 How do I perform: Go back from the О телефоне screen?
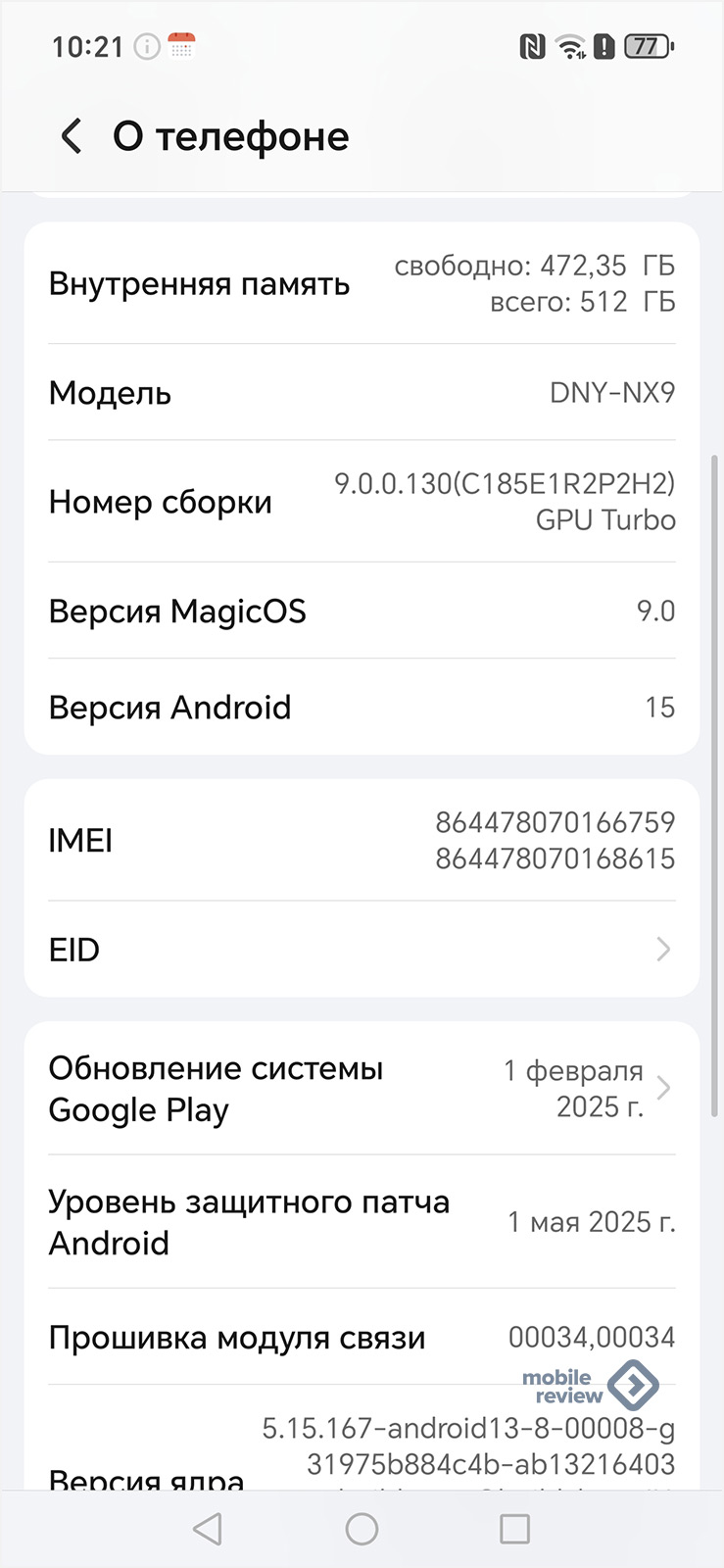[72, 136]
